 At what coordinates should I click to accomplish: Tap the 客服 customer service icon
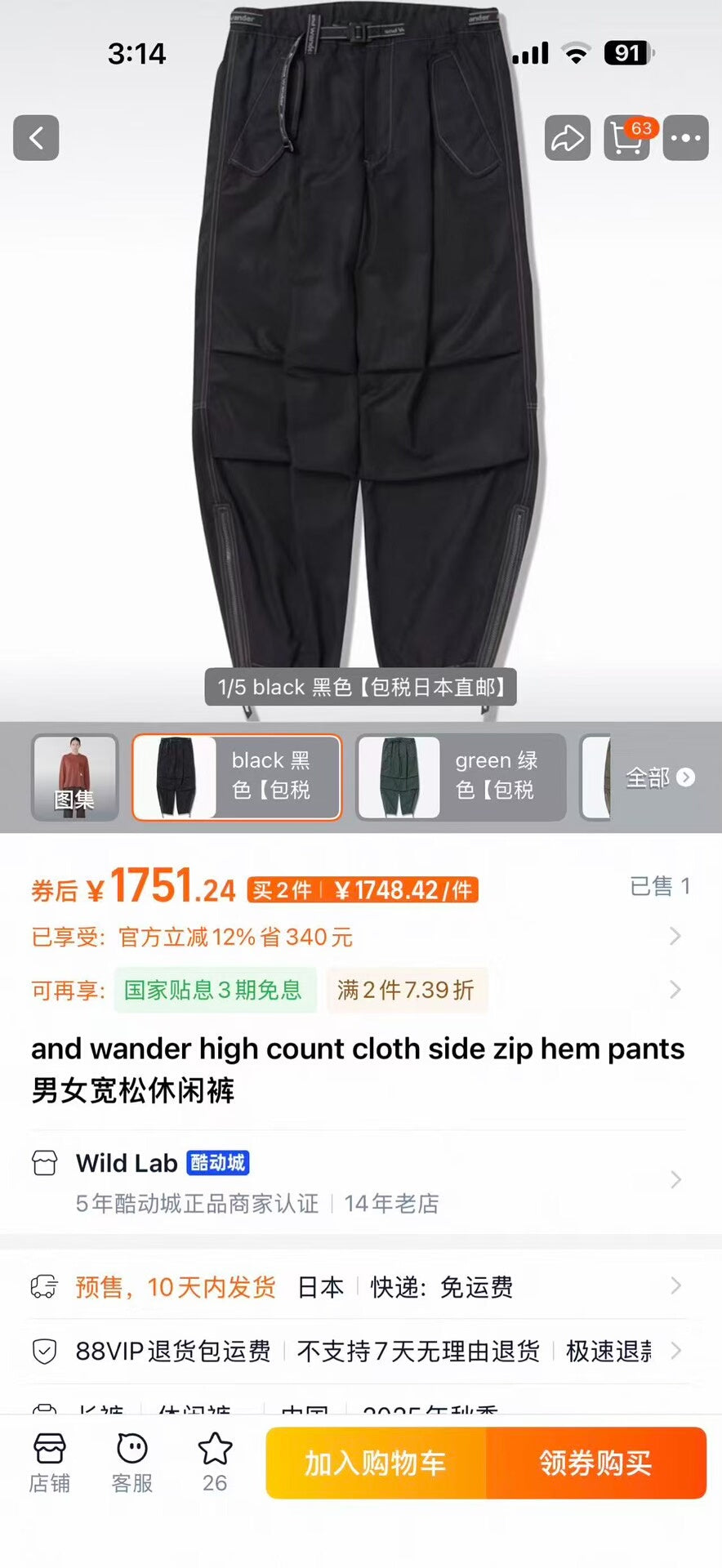(132, 1462)
